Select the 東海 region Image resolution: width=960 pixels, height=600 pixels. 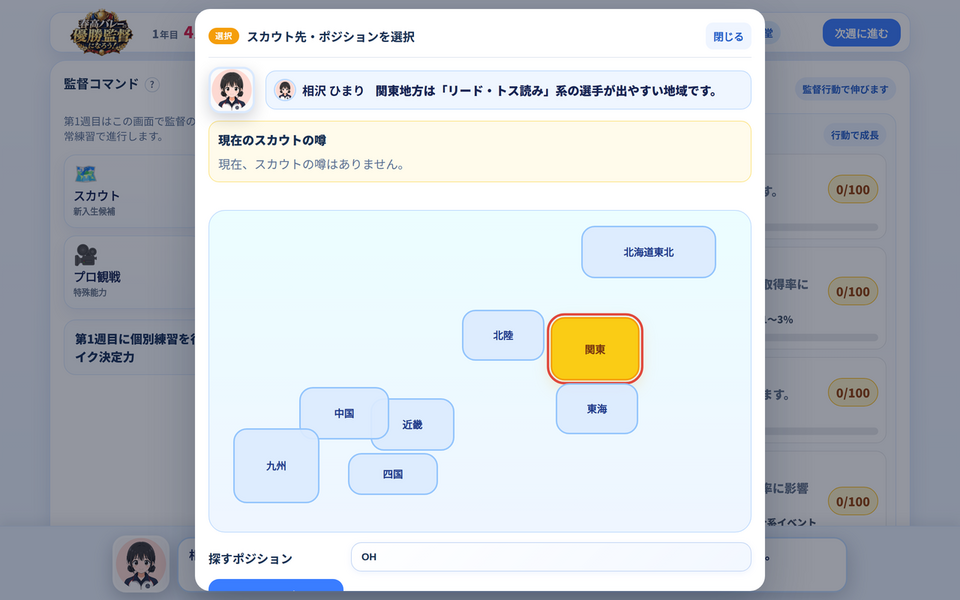596,409
